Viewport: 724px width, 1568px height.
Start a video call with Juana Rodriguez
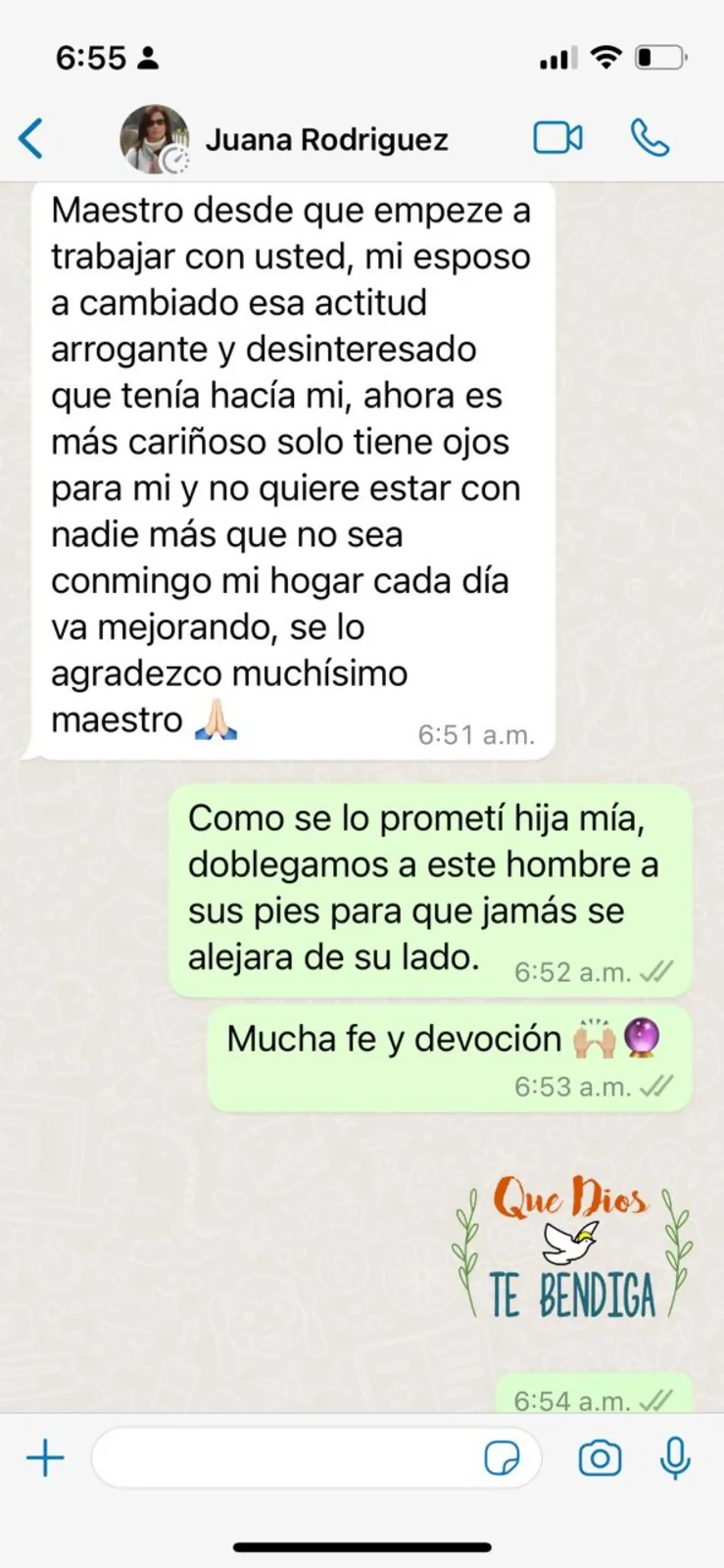(x=557, y=138)
